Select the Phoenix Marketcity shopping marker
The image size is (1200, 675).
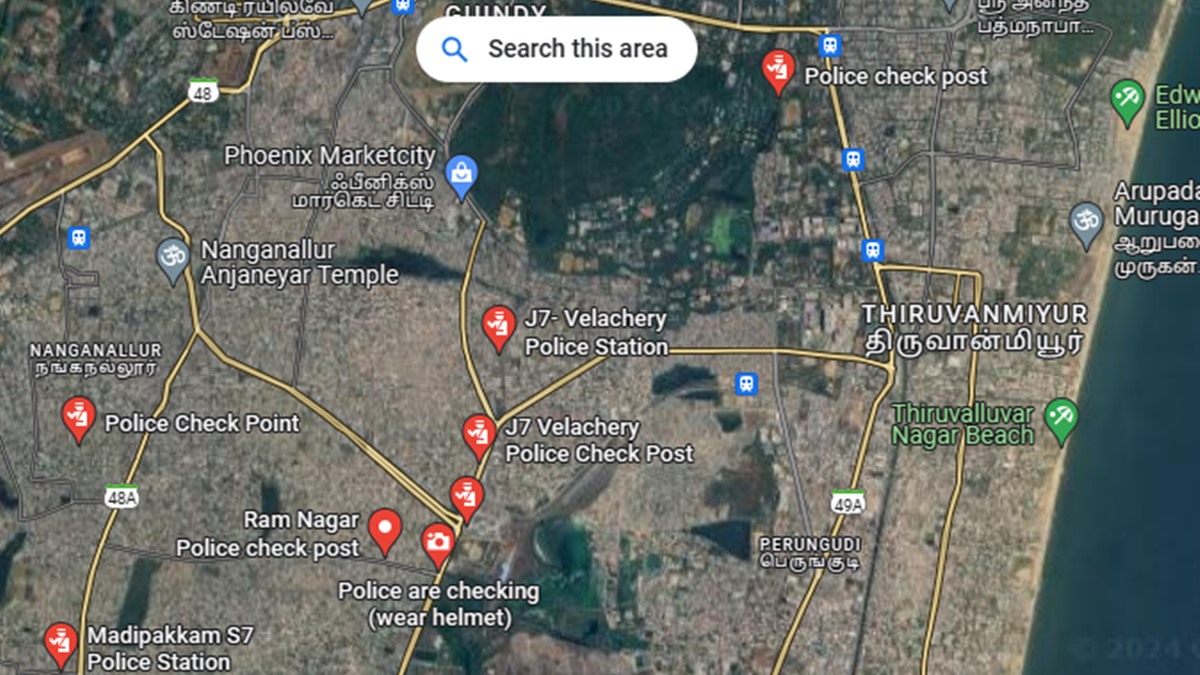[461, 173]
